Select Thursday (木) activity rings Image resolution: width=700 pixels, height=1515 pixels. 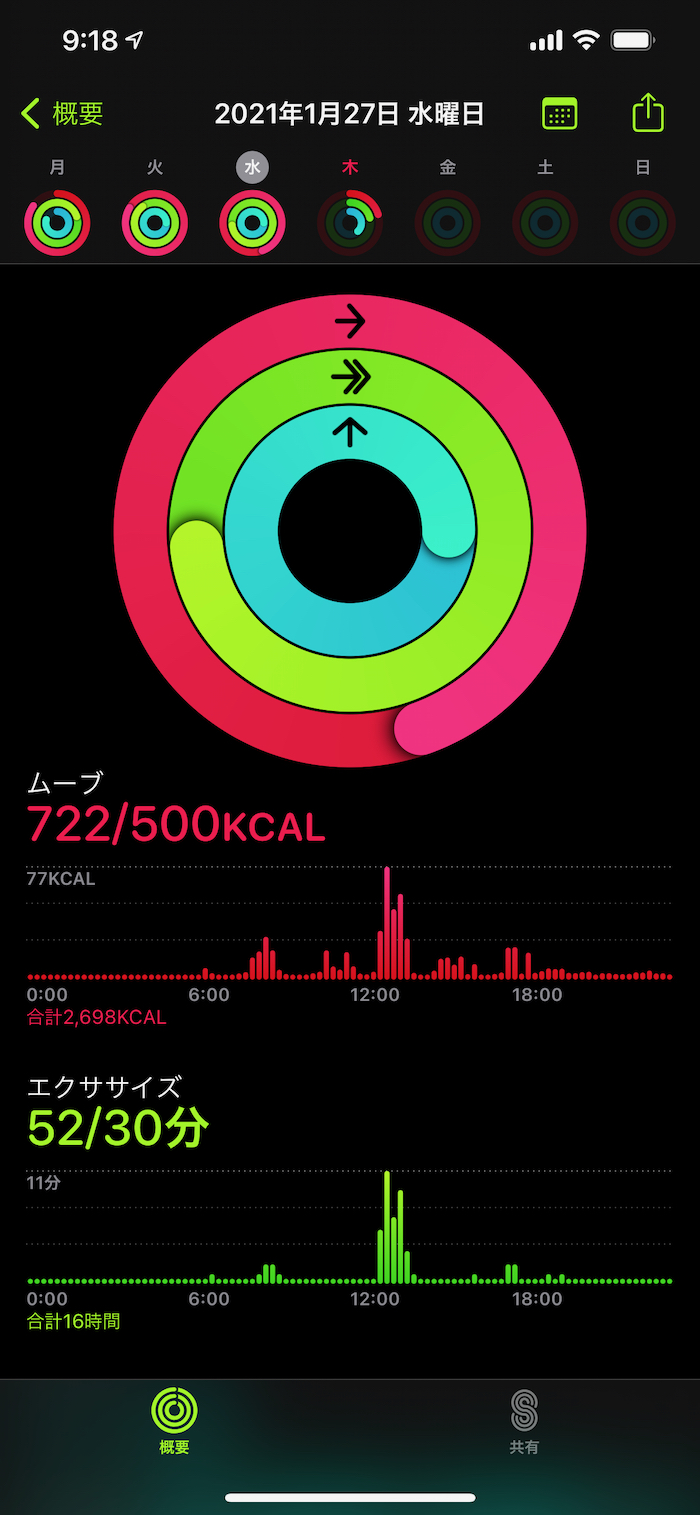click(x=350, y=222)
